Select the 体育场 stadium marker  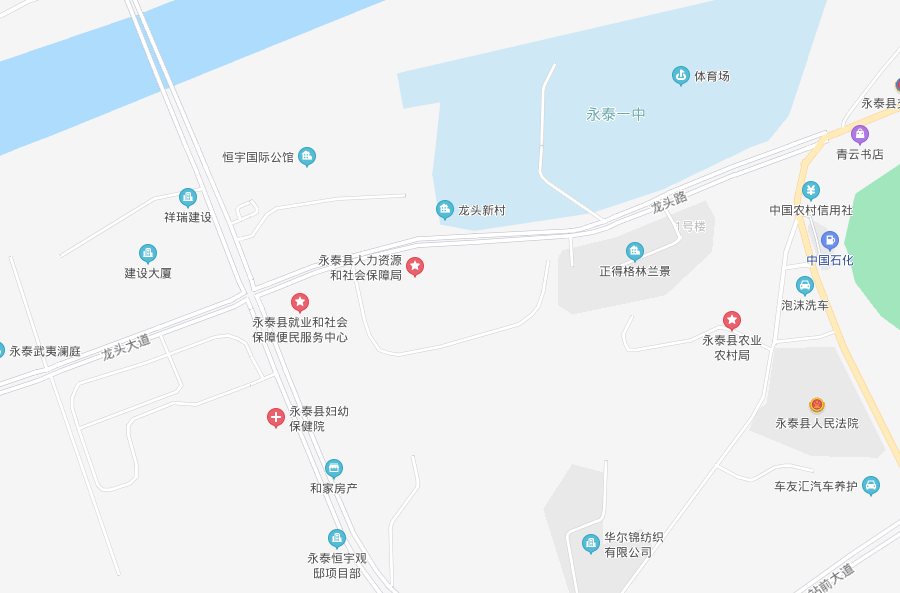(681, 75)
